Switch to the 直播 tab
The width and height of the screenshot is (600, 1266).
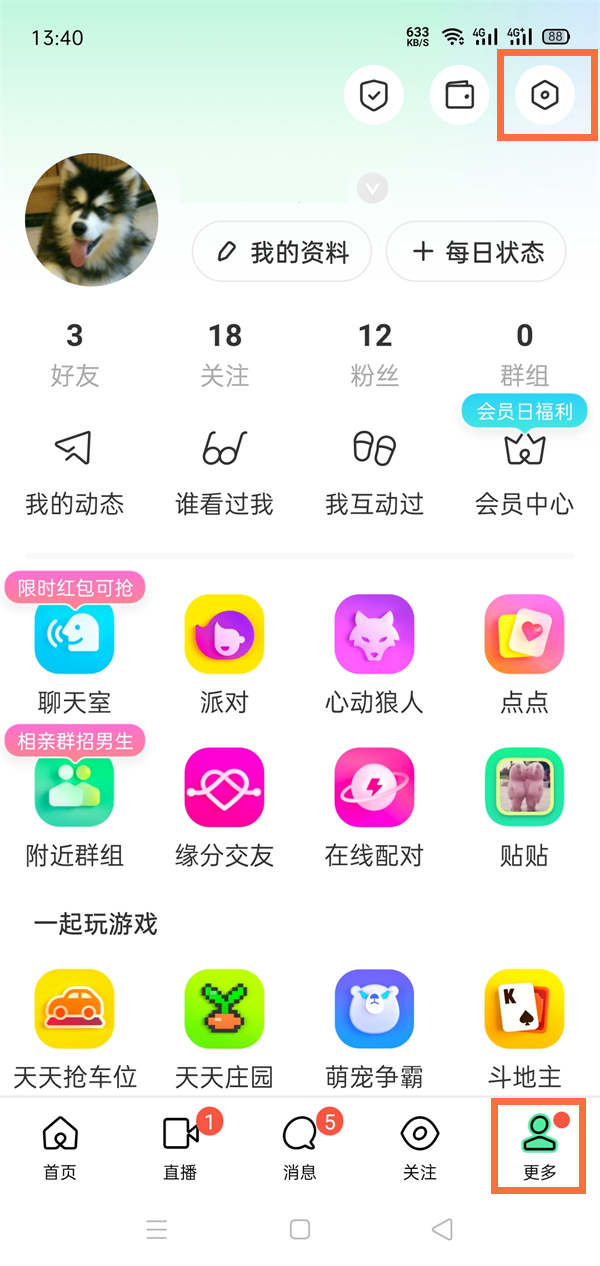(180, 1146)
